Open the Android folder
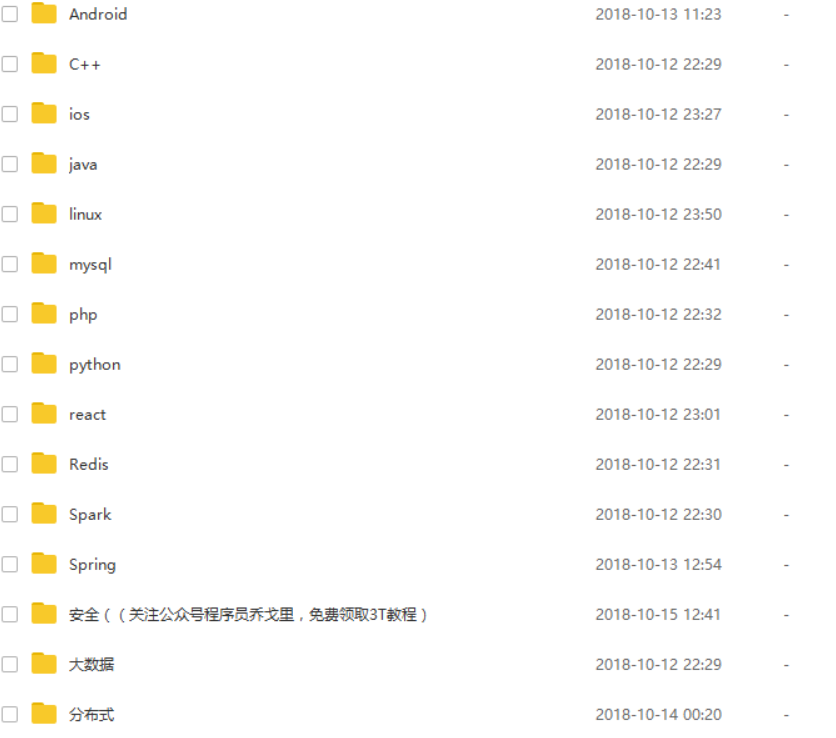This screenshot has width=836, height=738. tap(97, 14)
